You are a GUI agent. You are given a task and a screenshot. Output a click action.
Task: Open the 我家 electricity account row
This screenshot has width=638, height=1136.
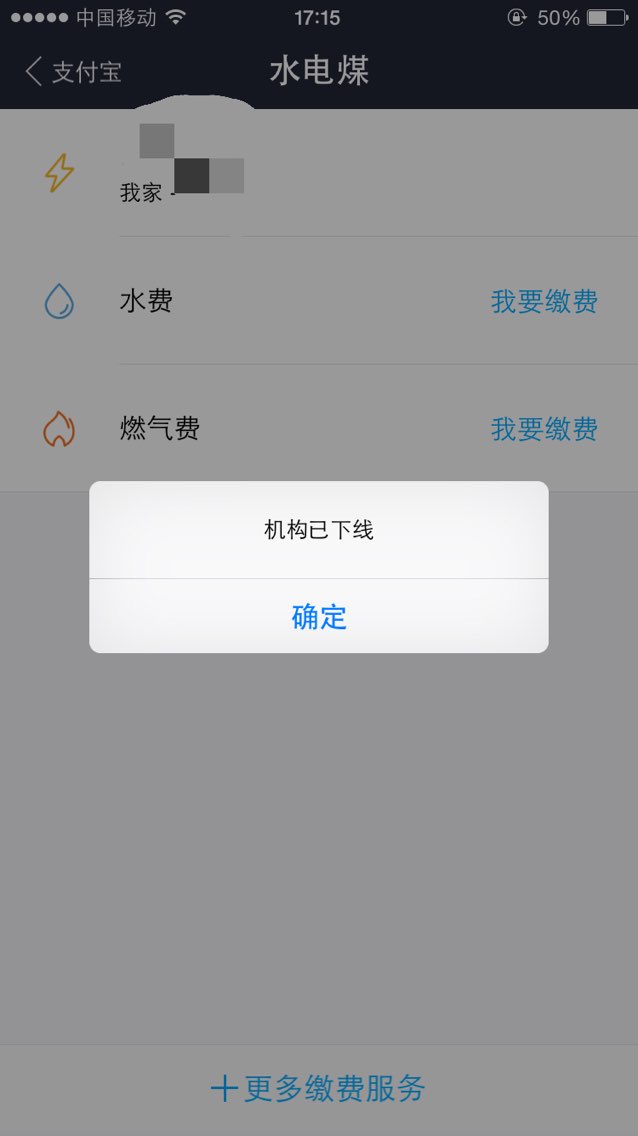point(319,172)
